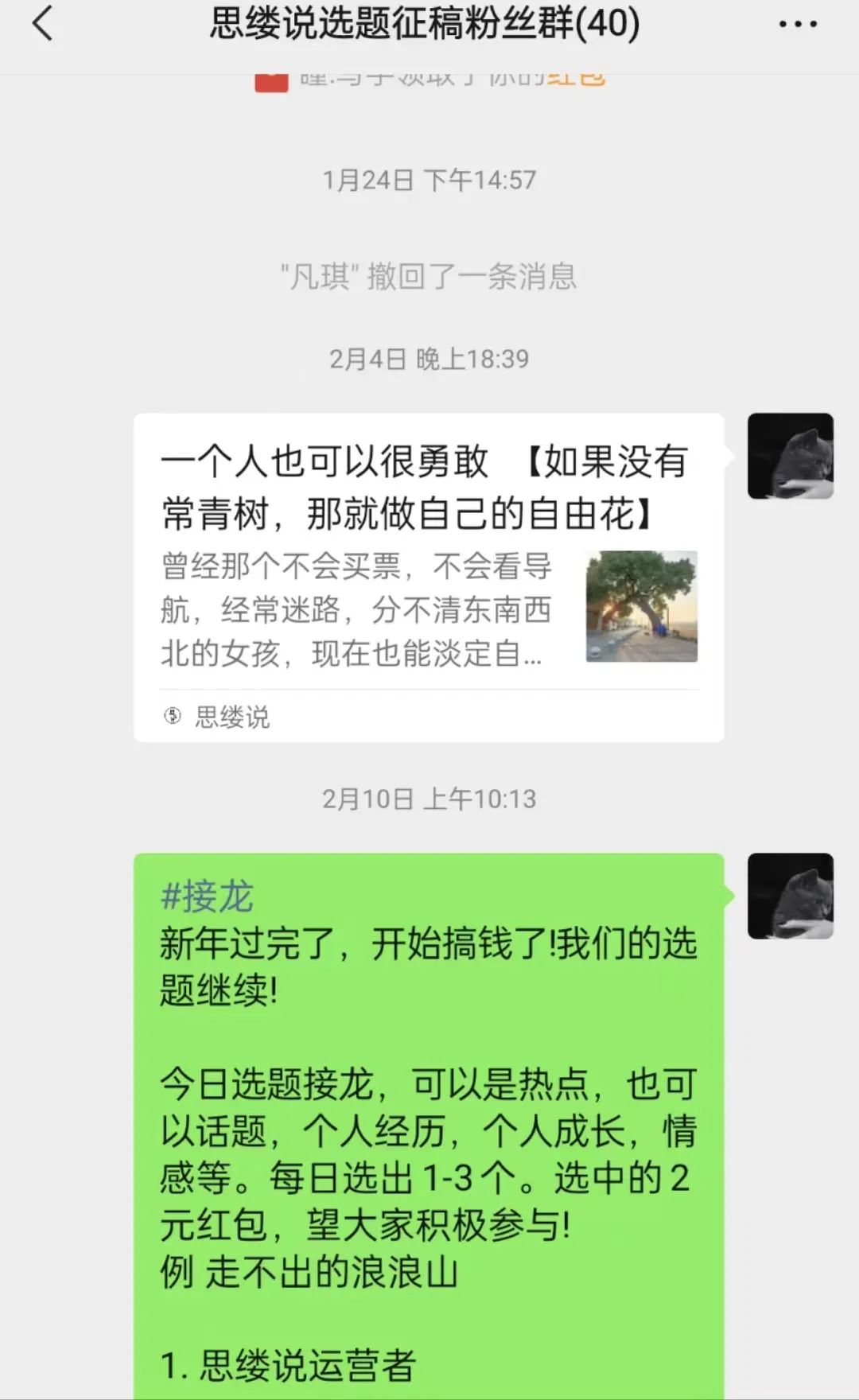Tap the sender avatar next to green message

(790, 899)
